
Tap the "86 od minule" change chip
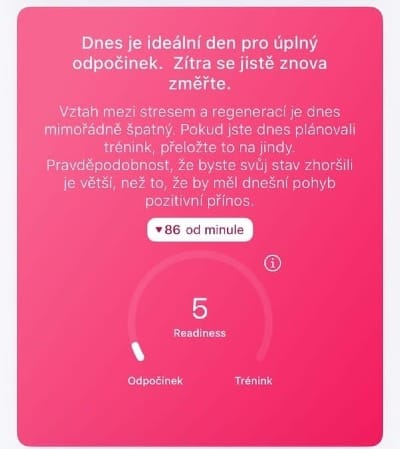point(200,230)
